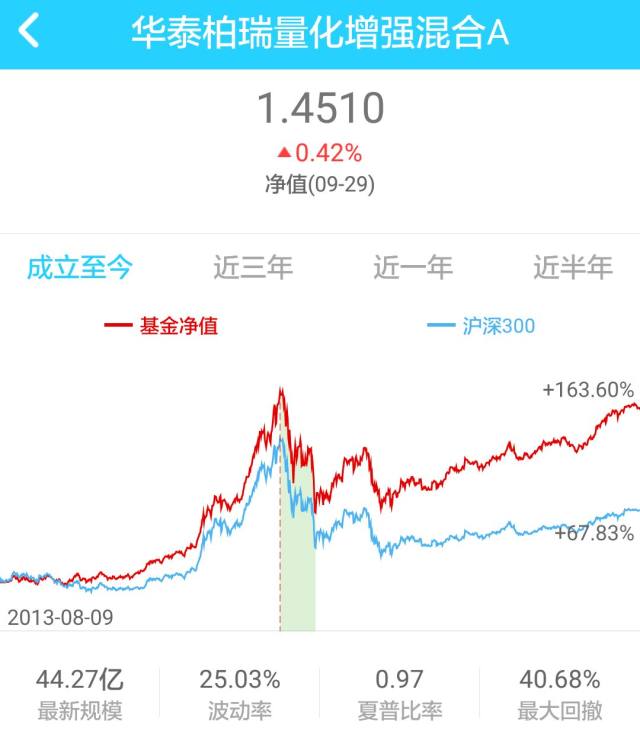Show the 近一年 performance chart

pyautogui.click(x=413, y=268)
